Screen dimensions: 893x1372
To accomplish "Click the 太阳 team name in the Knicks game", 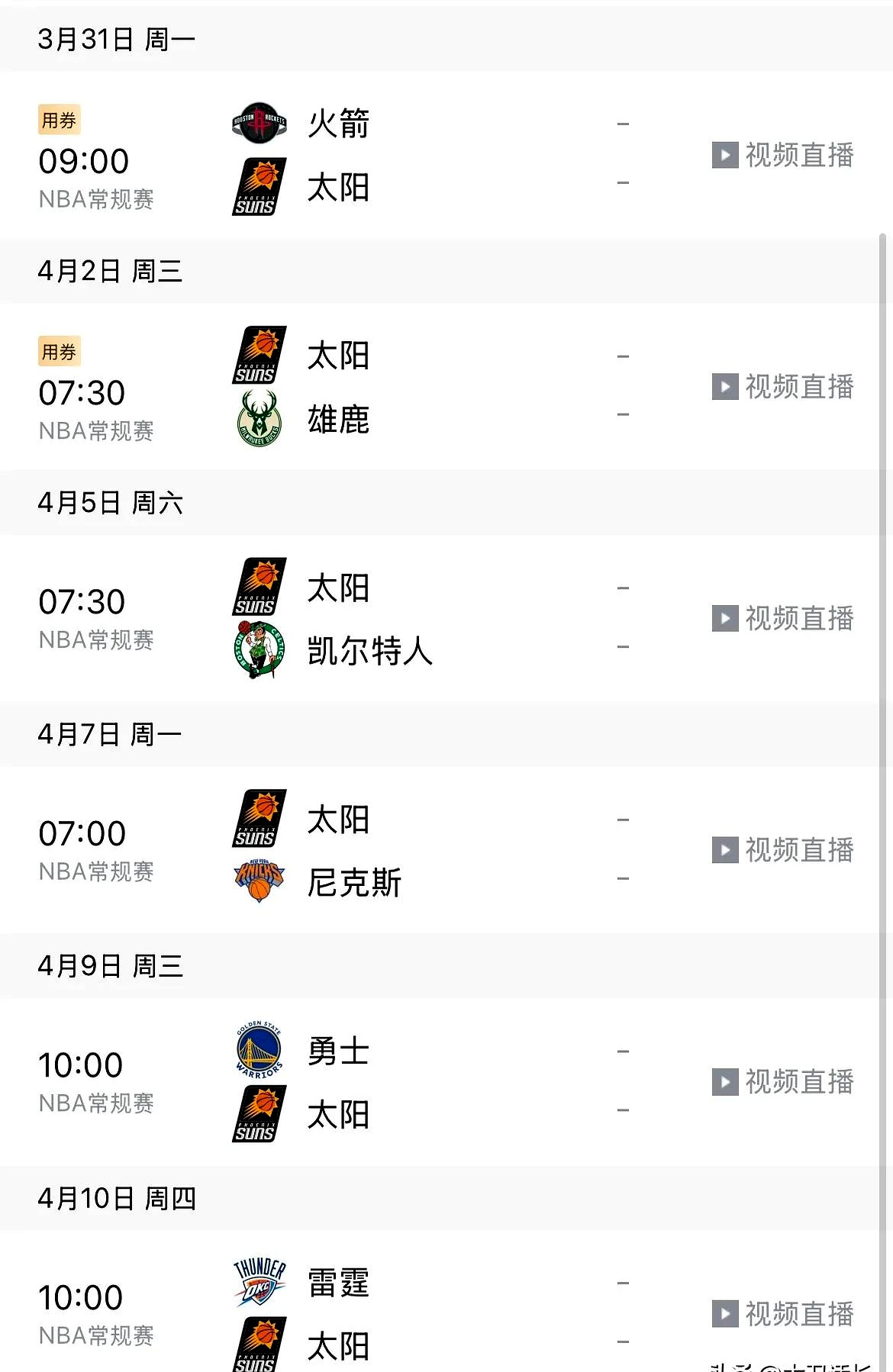I will point(338,819).
